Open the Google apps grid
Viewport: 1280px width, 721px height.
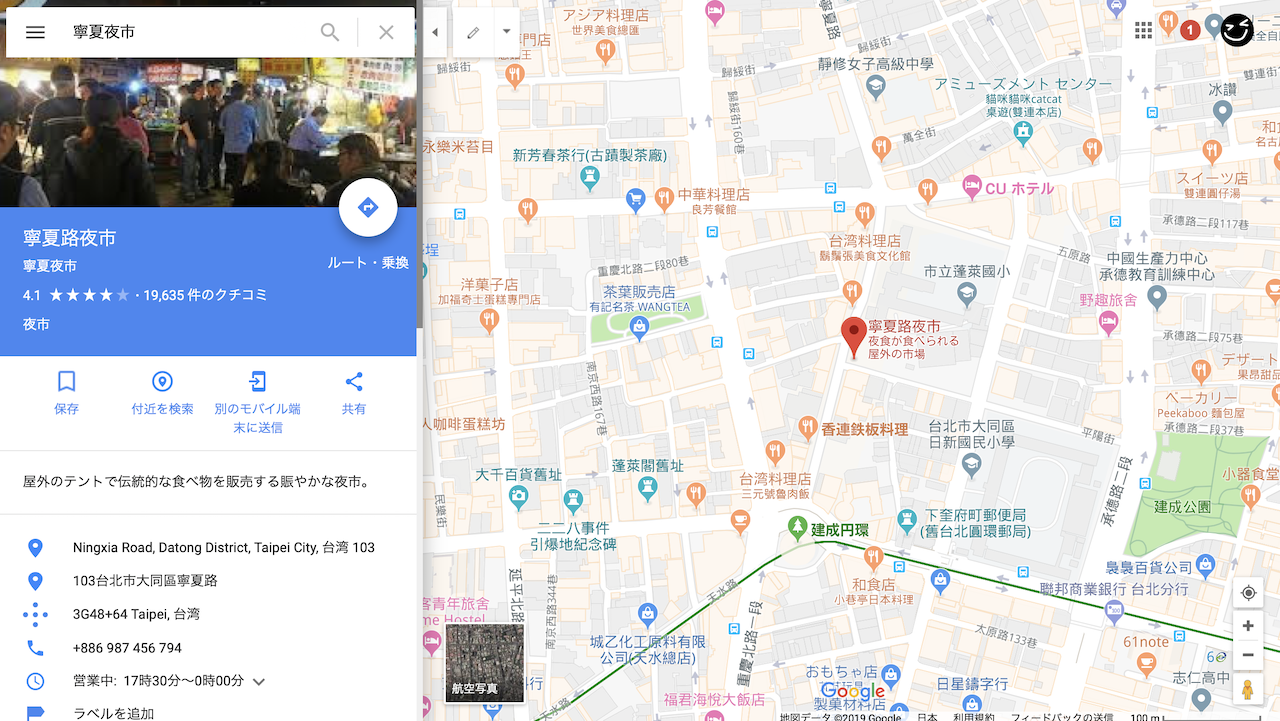click(x=1143, y=31)
